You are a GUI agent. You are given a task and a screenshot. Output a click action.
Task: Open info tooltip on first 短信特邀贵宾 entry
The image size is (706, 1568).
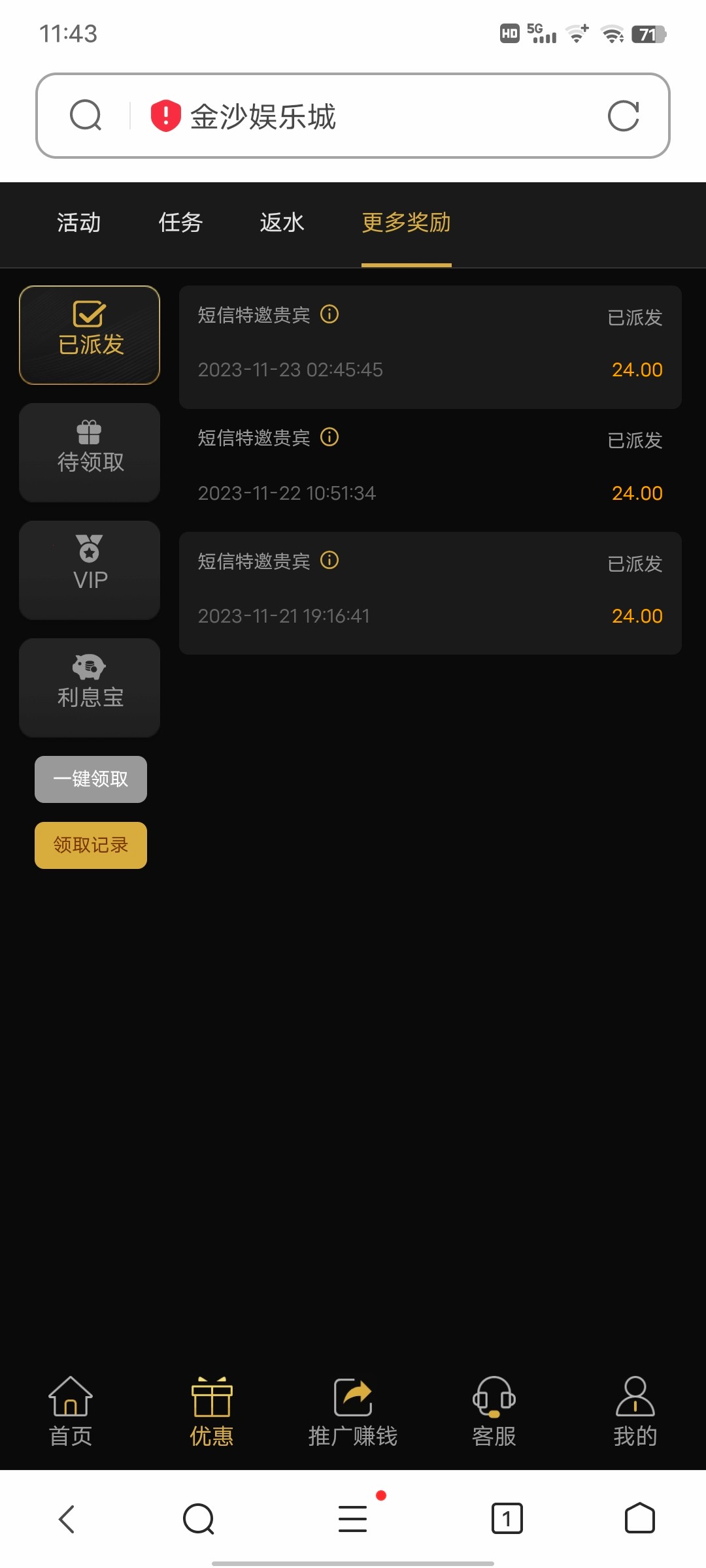tap(330, 315)
